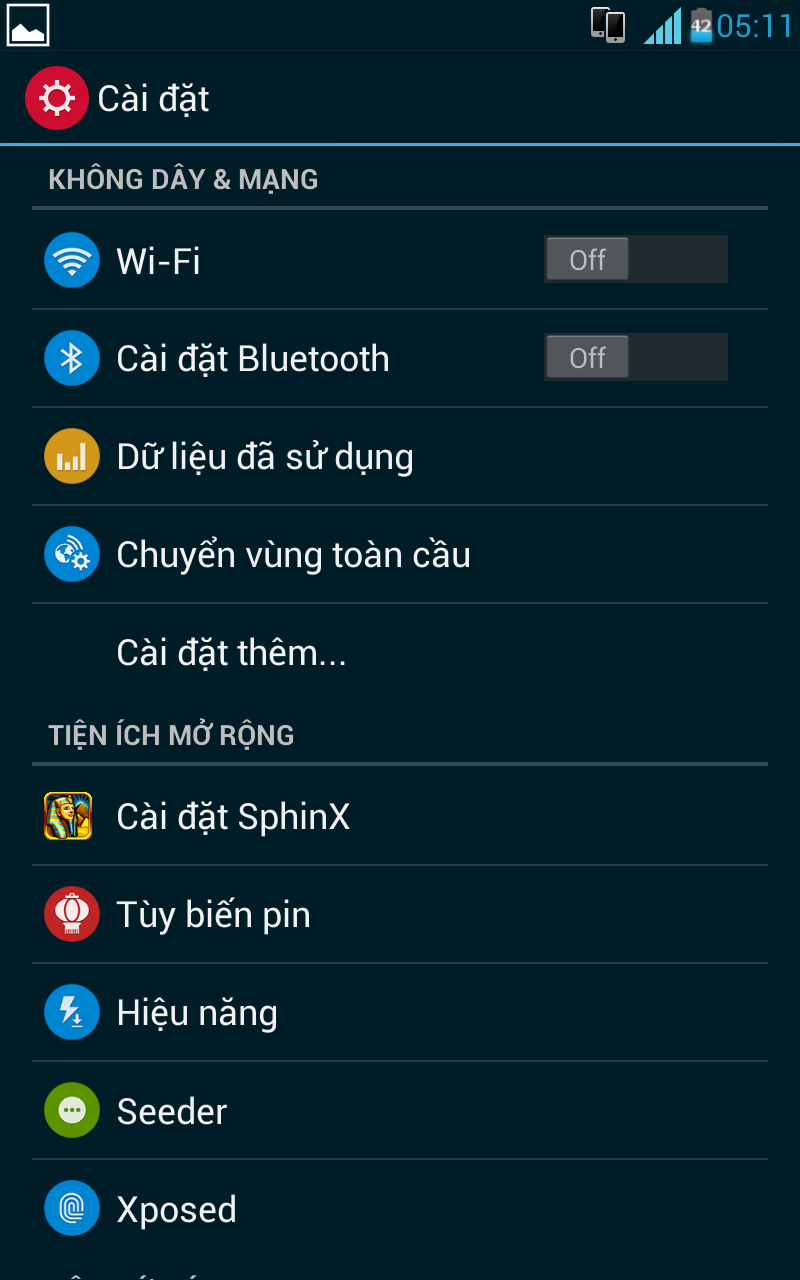The image size is (800, 1280).
Task: Open Cài đặt thêm...
Action: 230,652
